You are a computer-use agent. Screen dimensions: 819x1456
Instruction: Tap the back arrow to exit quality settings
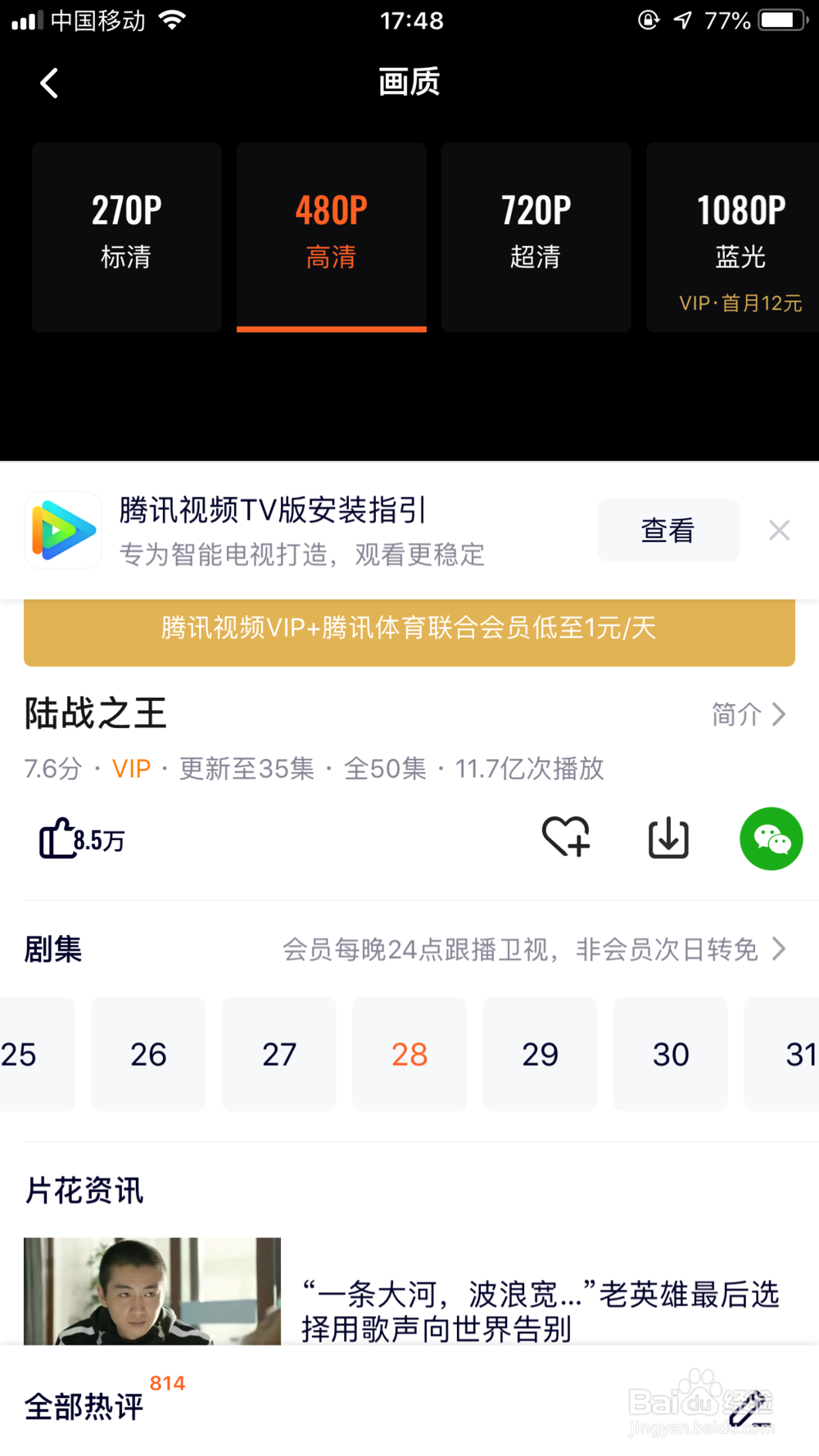tap(49, 83)
